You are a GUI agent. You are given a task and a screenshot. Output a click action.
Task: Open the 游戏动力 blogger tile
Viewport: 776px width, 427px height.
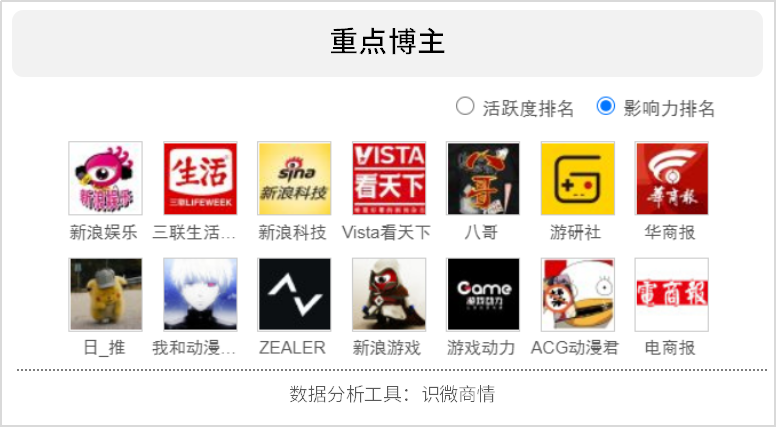pos(483,294)
